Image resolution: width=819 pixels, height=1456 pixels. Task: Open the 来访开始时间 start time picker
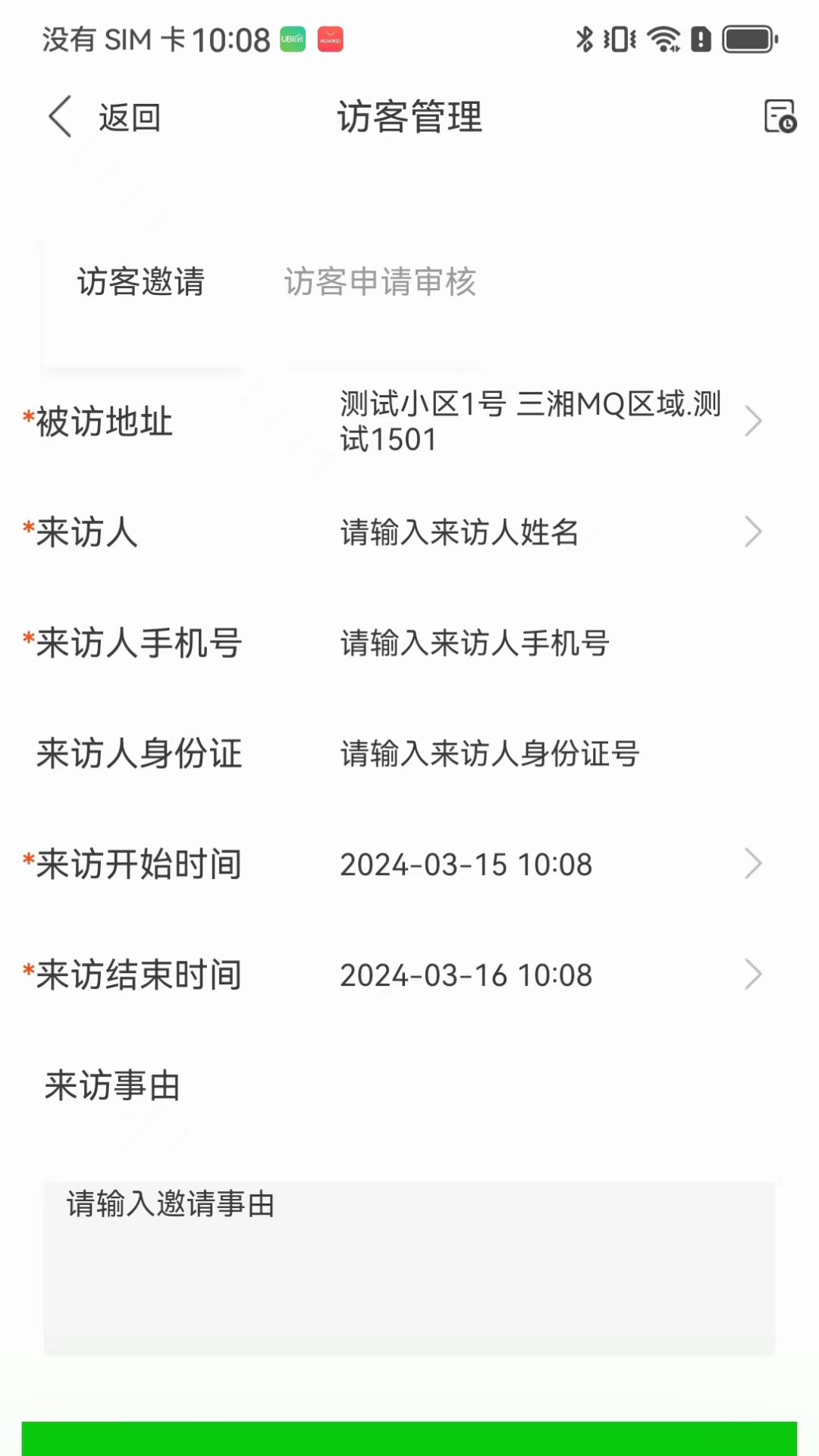[x=753, y=863]
